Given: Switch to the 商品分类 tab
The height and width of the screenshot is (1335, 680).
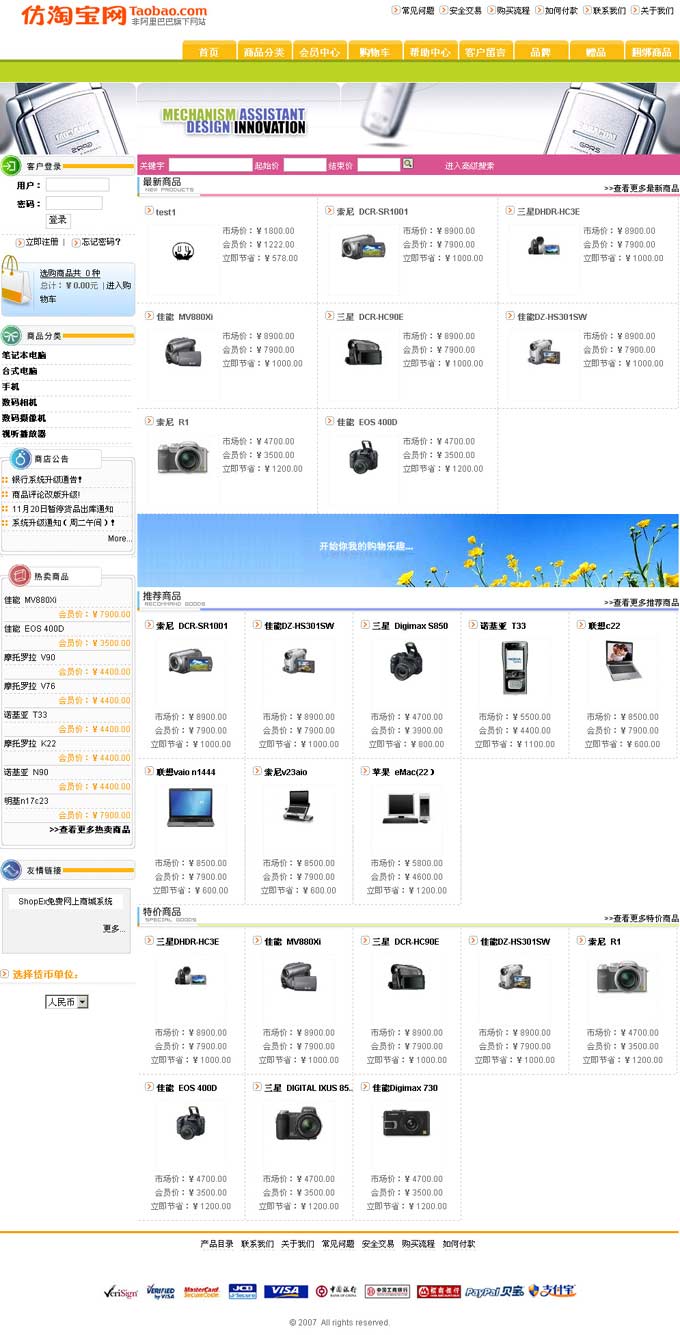Looking at the screenshot, I should click(264, 52).
